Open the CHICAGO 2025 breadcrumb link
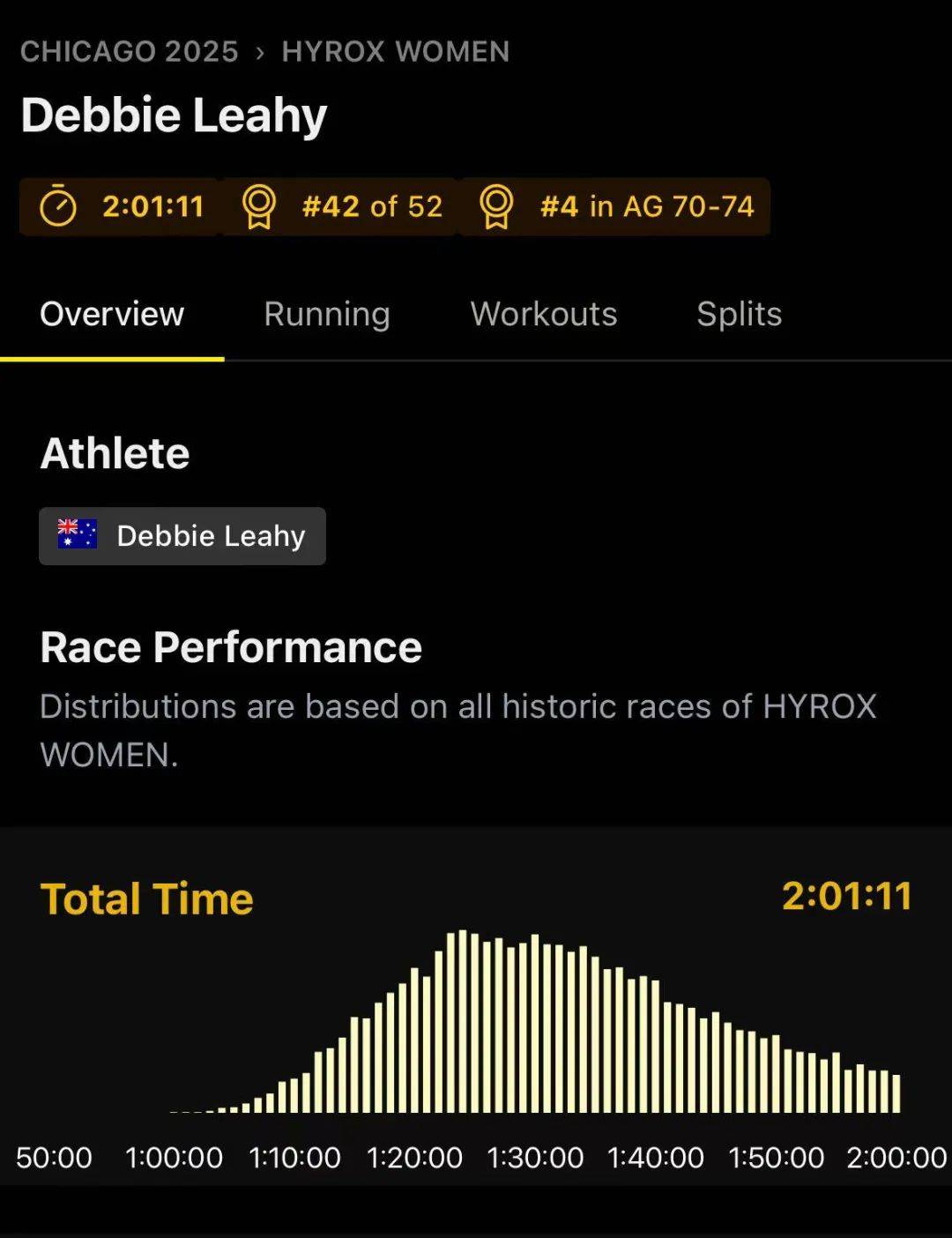 coord(130,51)
